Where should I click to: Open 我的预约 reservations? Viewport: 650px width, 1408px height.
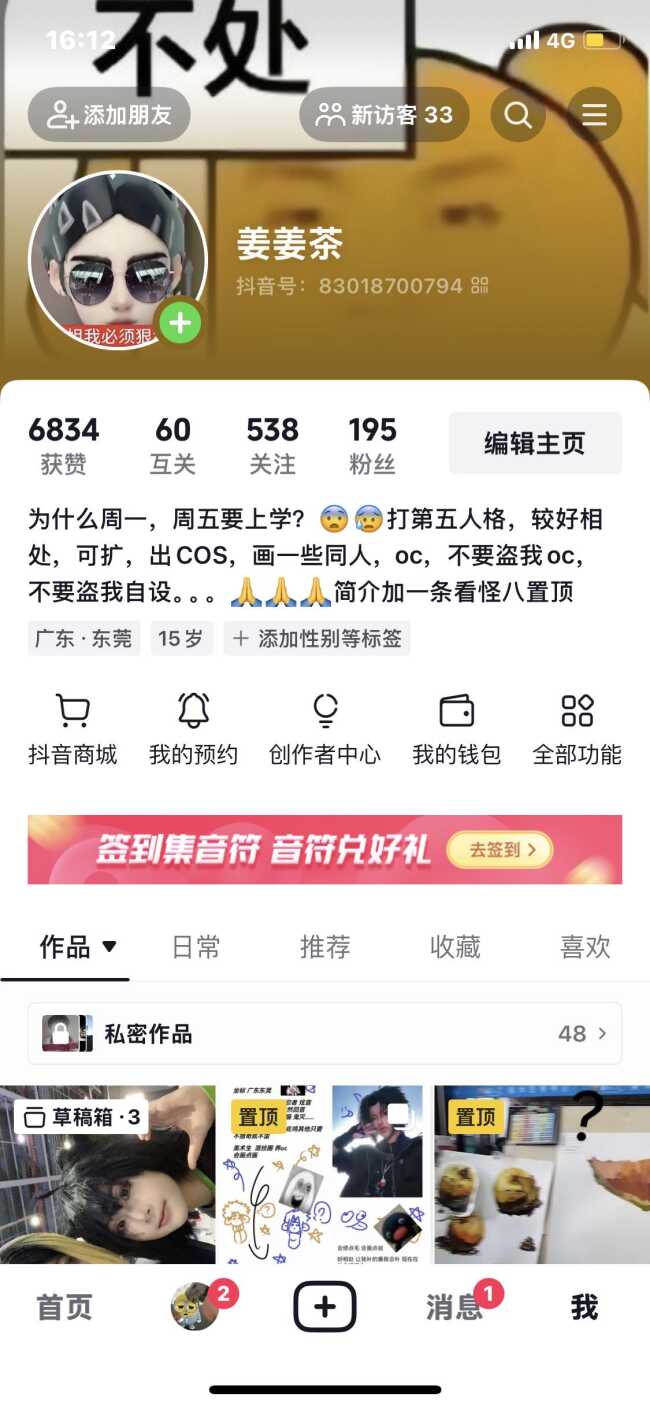pyautogui.click(x=193, y=730)
